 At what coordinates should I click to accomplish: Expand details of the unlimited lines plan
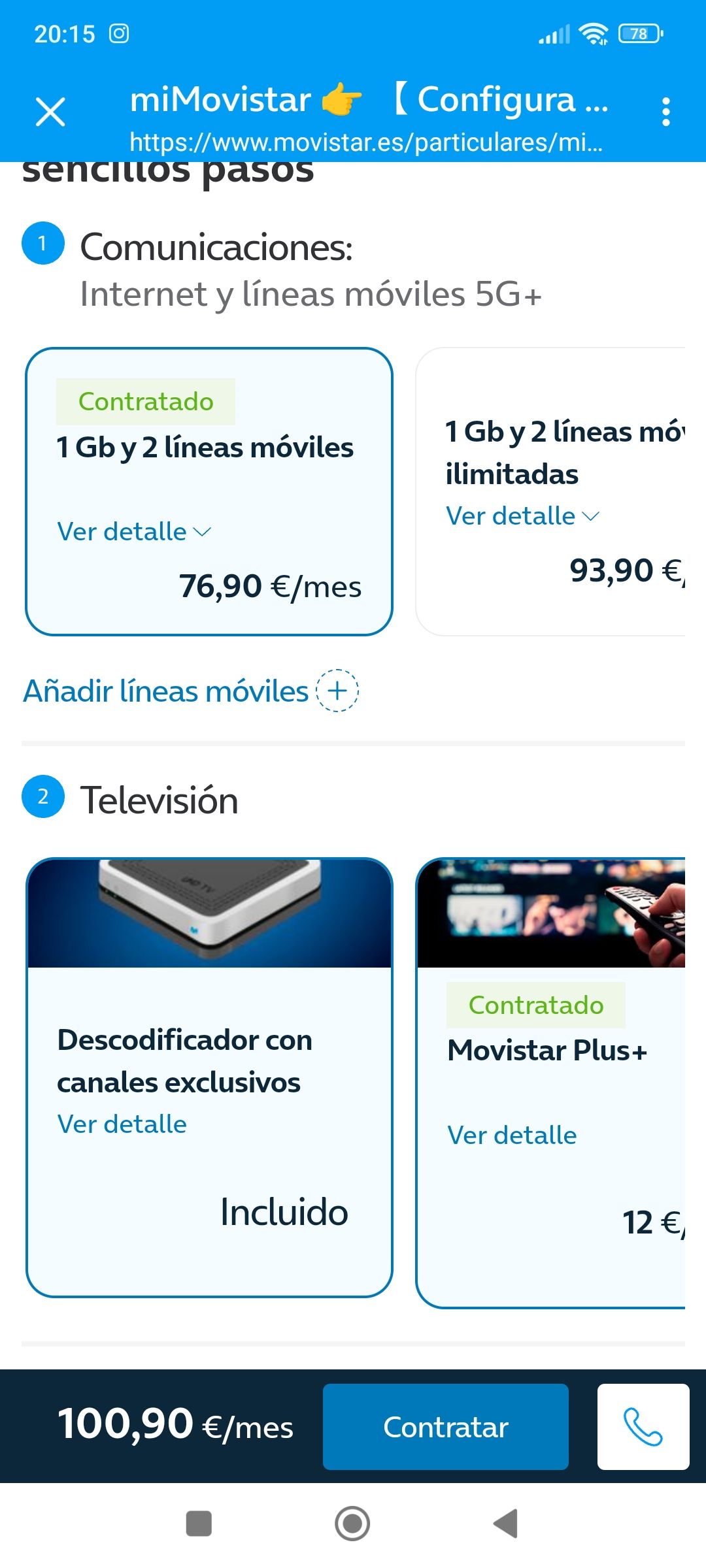pos(522,516)
